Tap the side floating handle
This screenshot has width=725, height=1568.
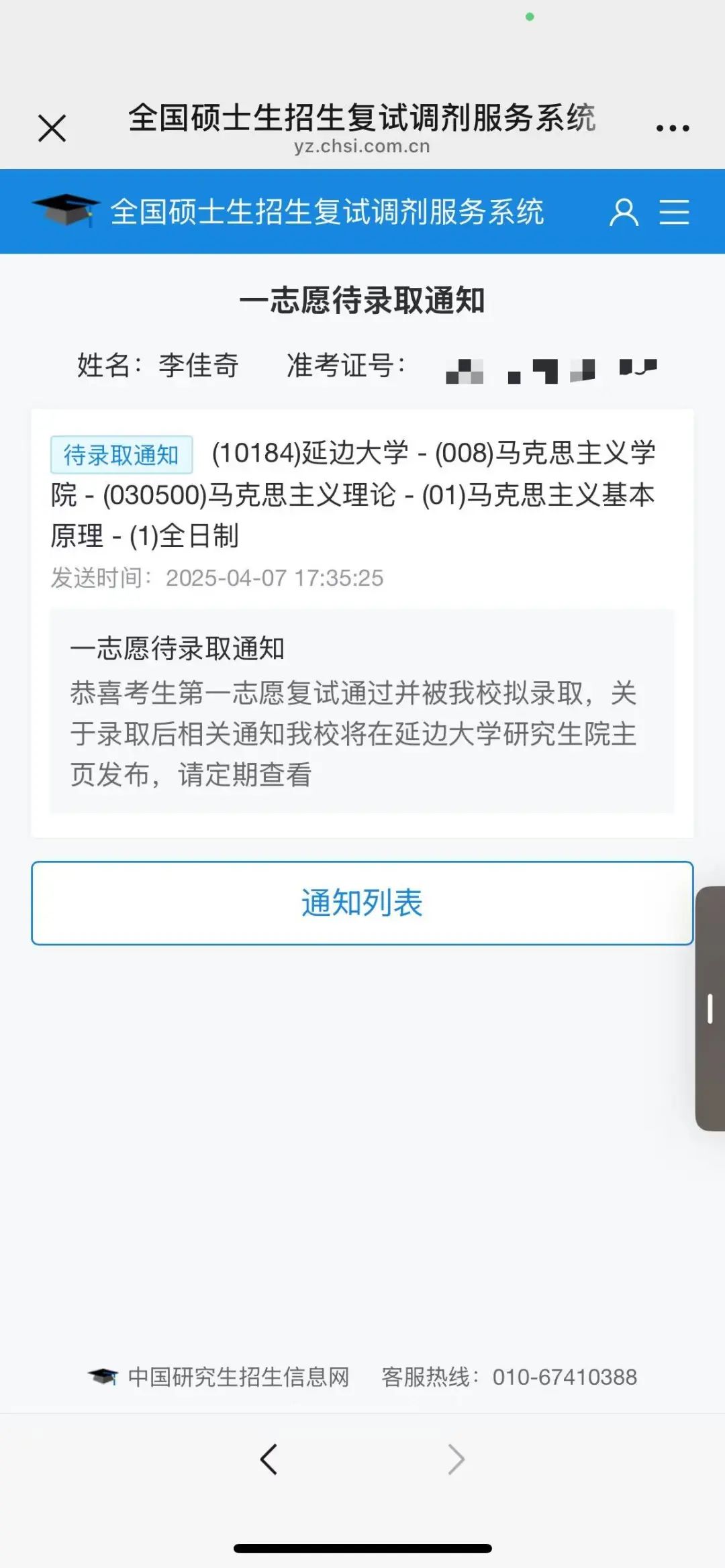(710, 1008)
